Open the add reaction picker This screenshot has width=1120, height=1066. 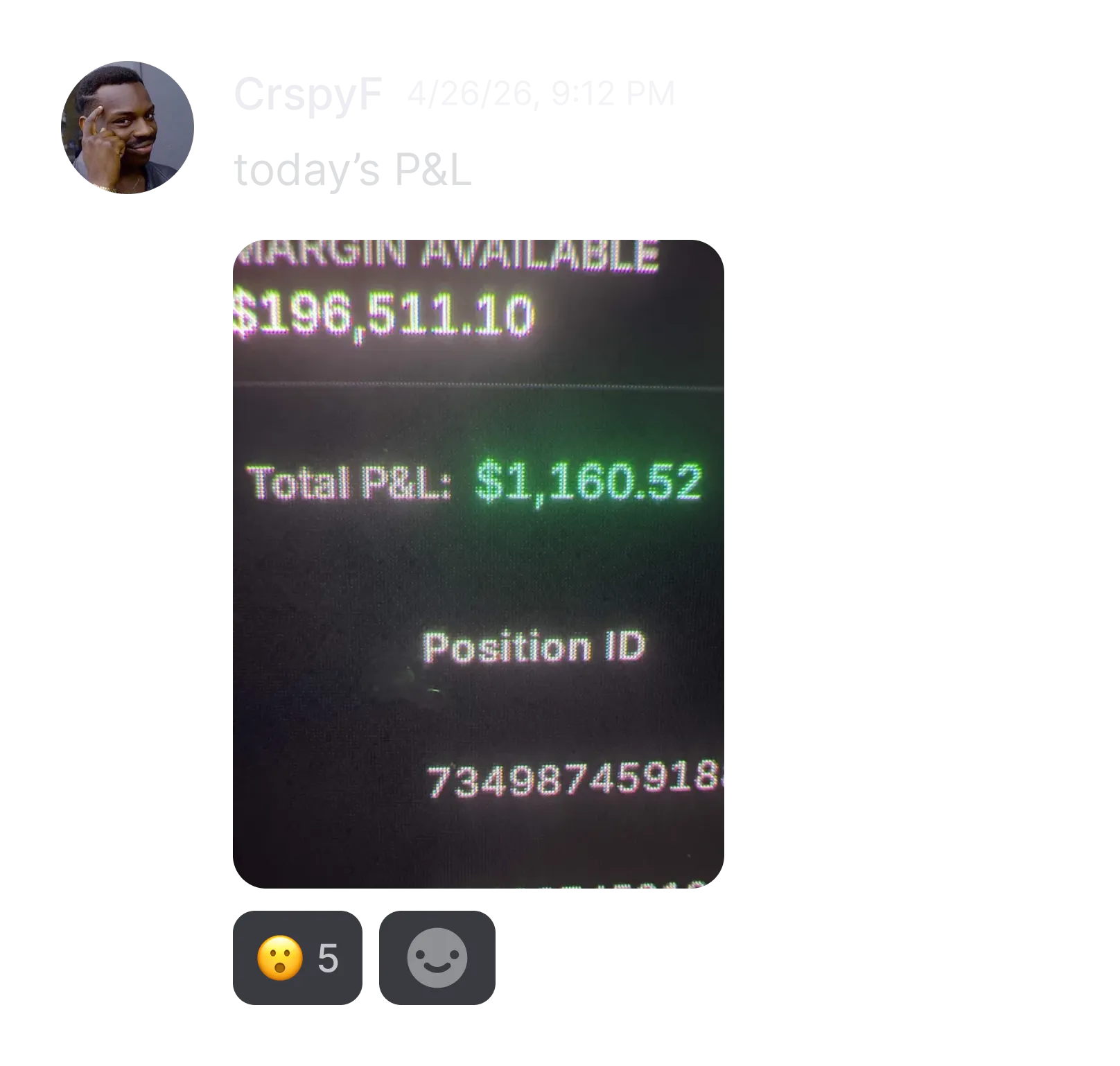click(x=437, y=958)
